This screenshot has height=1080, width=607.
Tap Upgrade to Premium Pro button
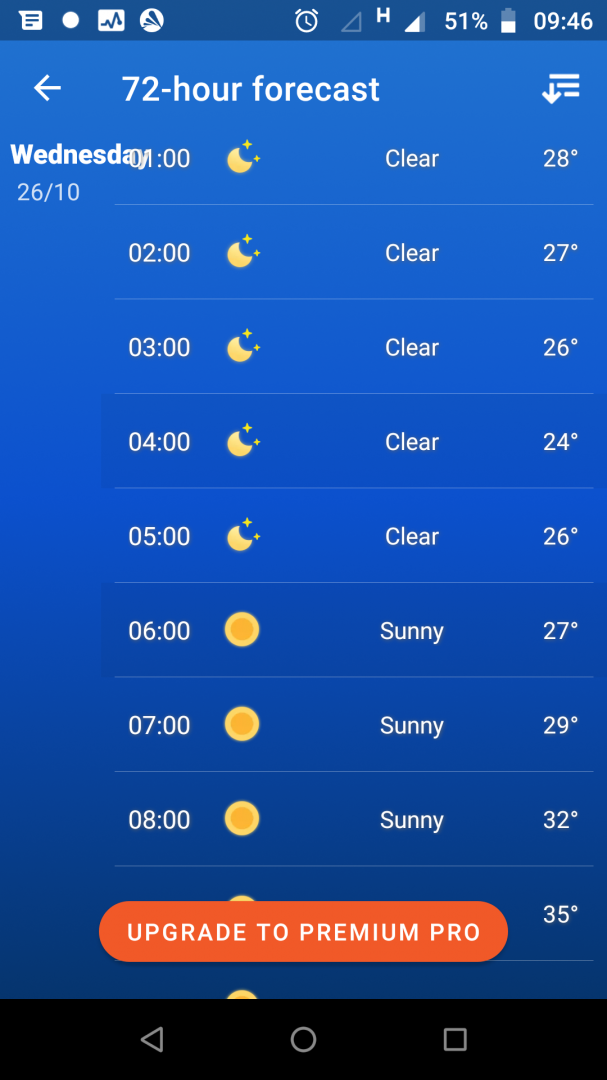[x=303, y=932]
